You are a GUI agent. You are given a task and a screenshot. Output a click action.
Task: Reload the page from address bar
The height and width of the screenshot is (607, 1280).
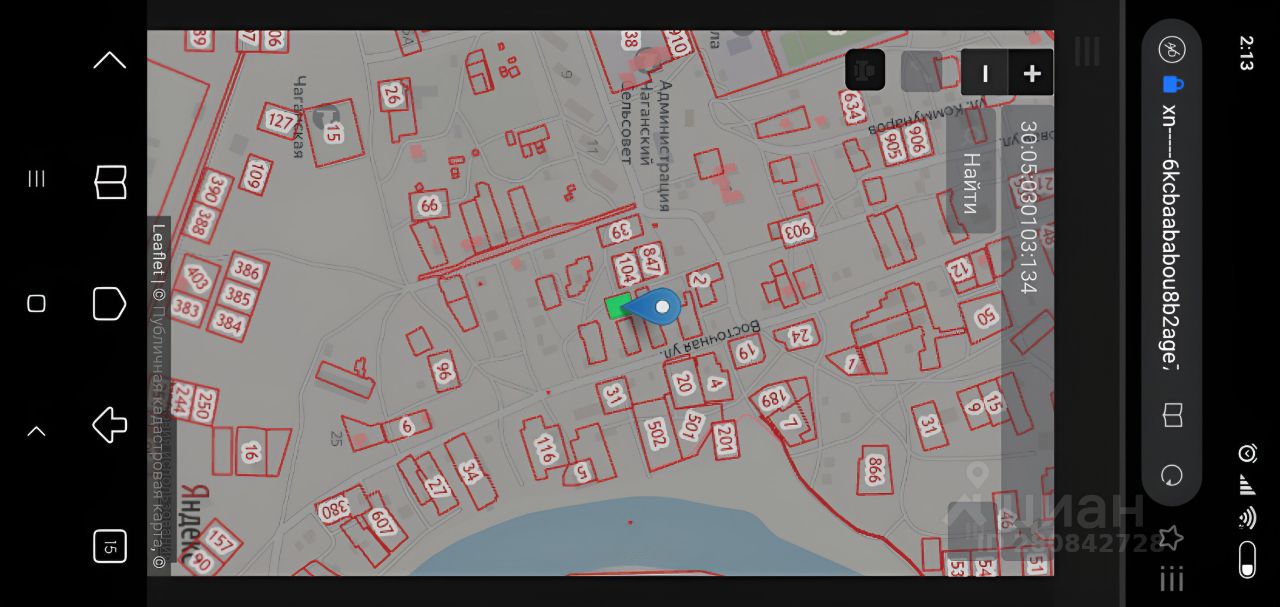[1172, 475]
